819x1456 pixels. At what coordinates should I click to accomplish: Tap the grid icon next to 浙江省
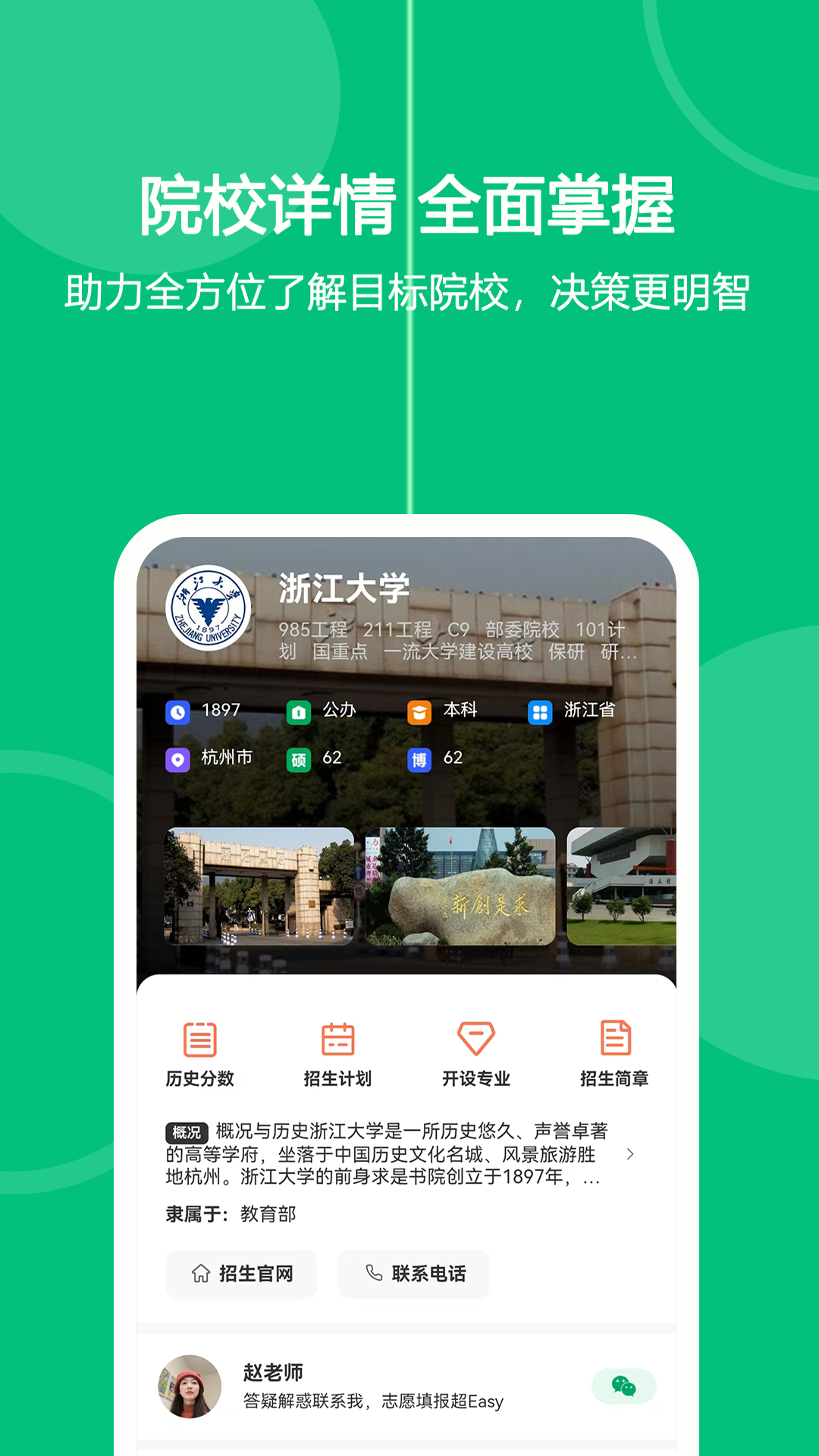click(x=541, y=711)
